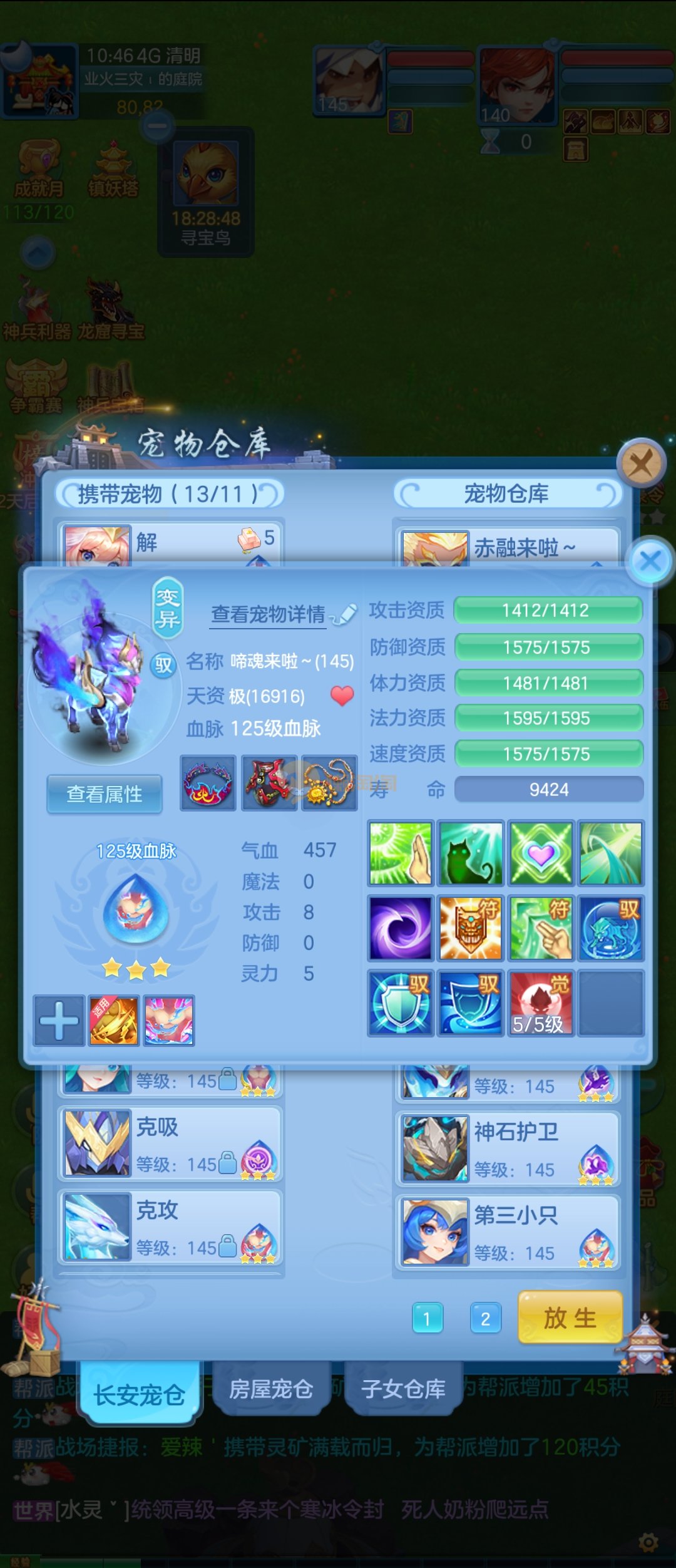676x1568 pixels.
Task: Tap the 查看属性 button
Action: 105,794
